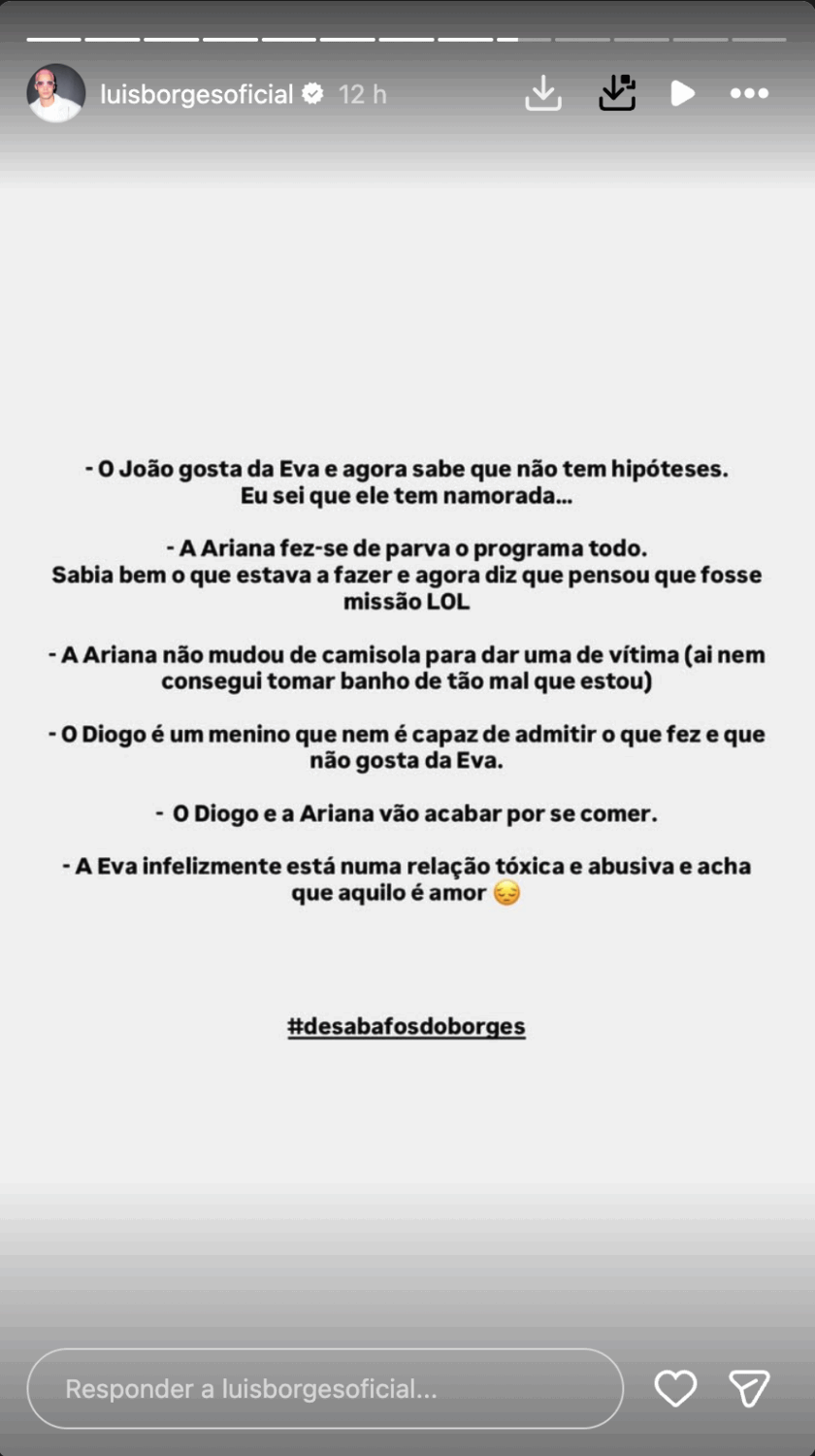
Task: Click the 12 h timestamp label
Action: click(361, 94)
